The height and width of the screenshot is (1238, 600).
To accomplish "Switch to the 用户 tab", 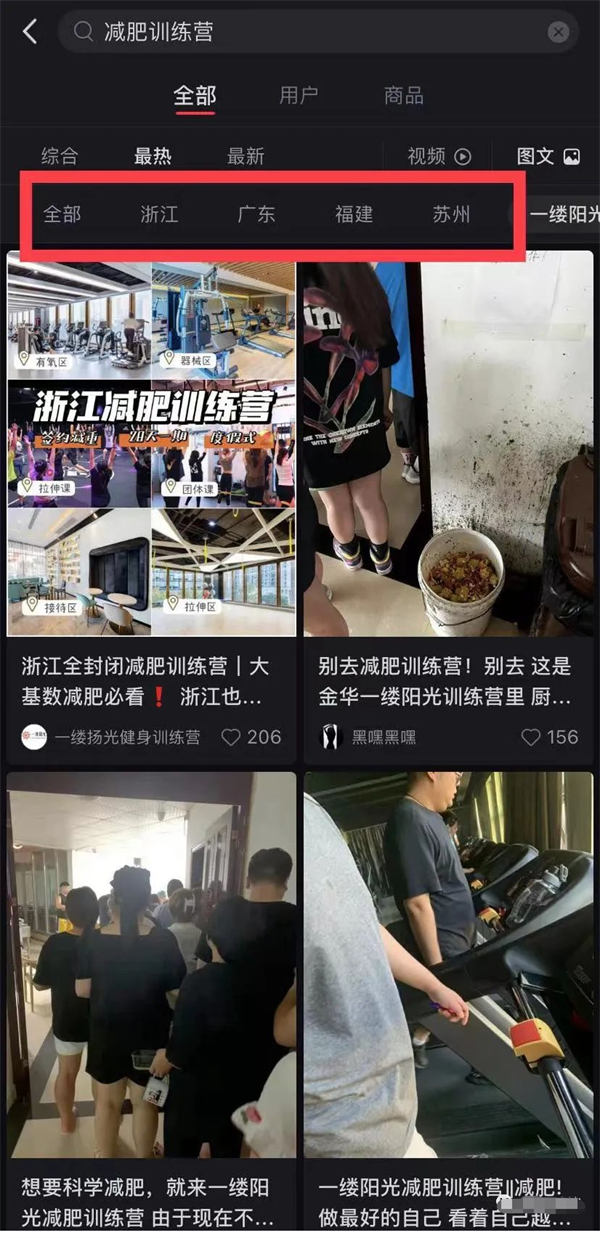I will (298, 96).
